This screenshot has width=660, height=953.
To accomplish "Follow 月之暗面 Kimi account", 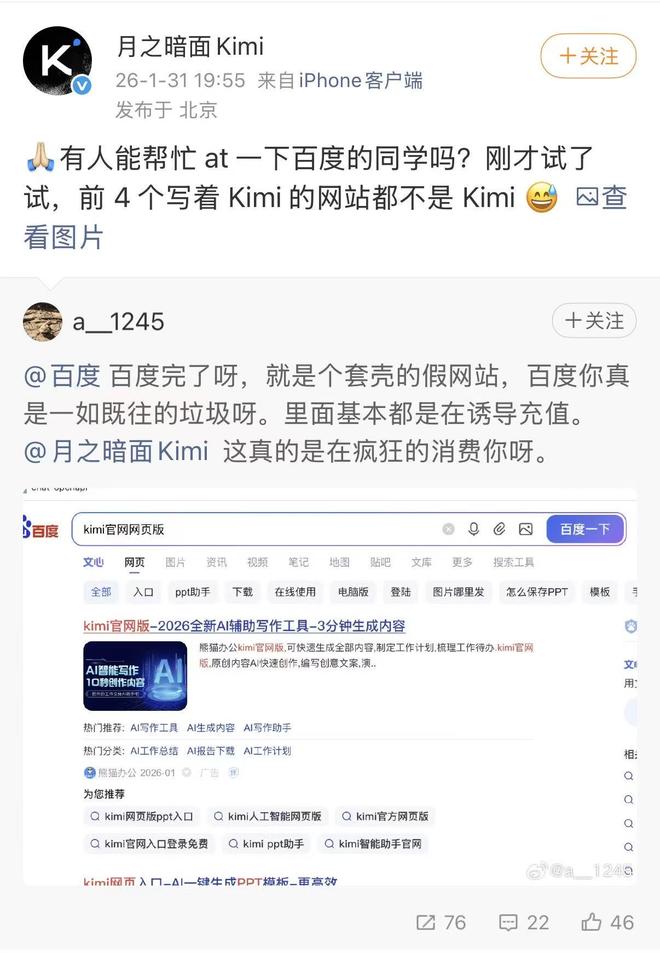I will [587, 55].
